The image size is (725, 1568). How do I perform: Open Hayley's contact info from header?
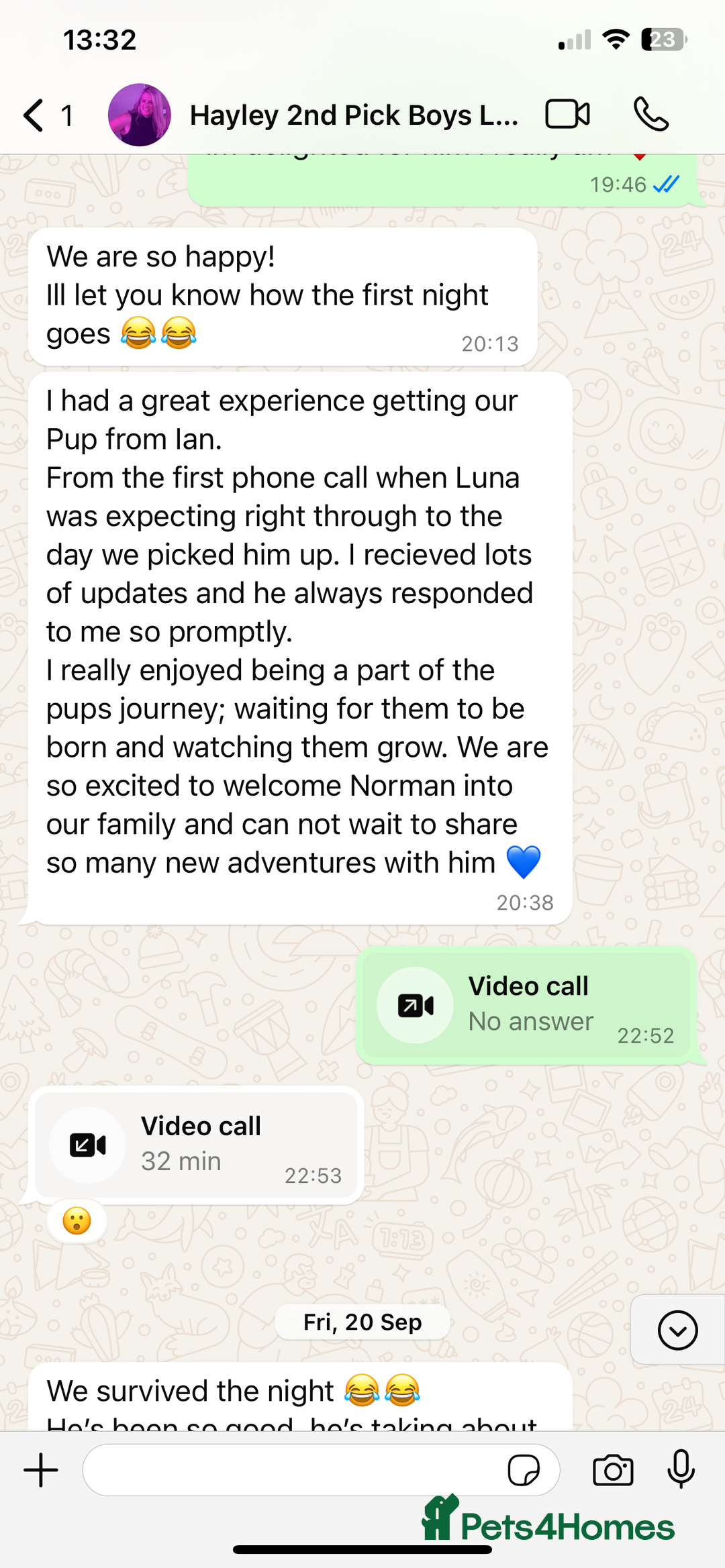(x=353, y=115)
